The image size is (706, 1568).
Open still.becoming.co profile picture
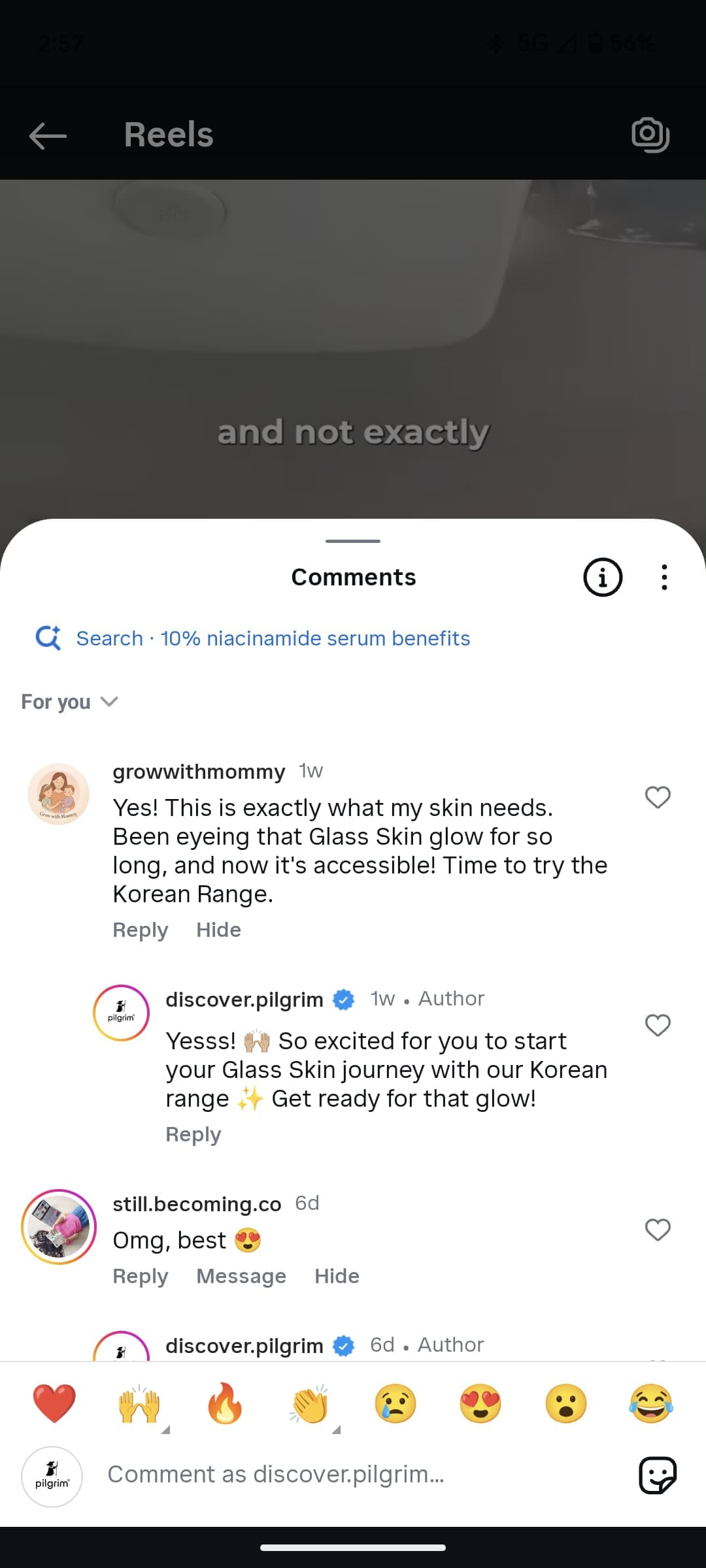coord(59,1227)
